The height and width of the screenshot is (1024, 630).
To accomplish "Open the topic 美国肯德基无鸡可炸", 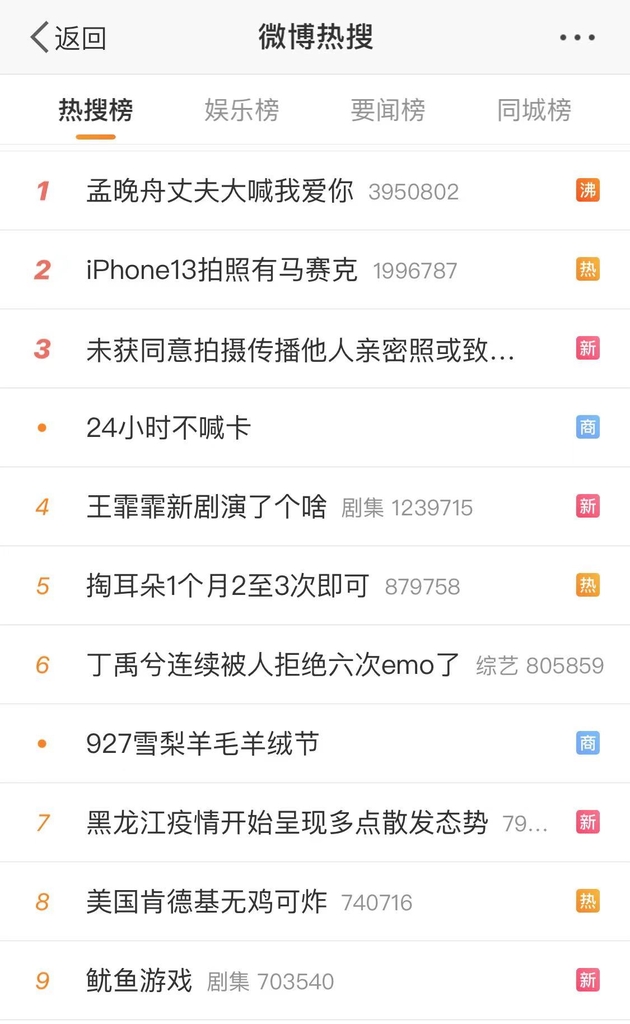I will point(207,902).
